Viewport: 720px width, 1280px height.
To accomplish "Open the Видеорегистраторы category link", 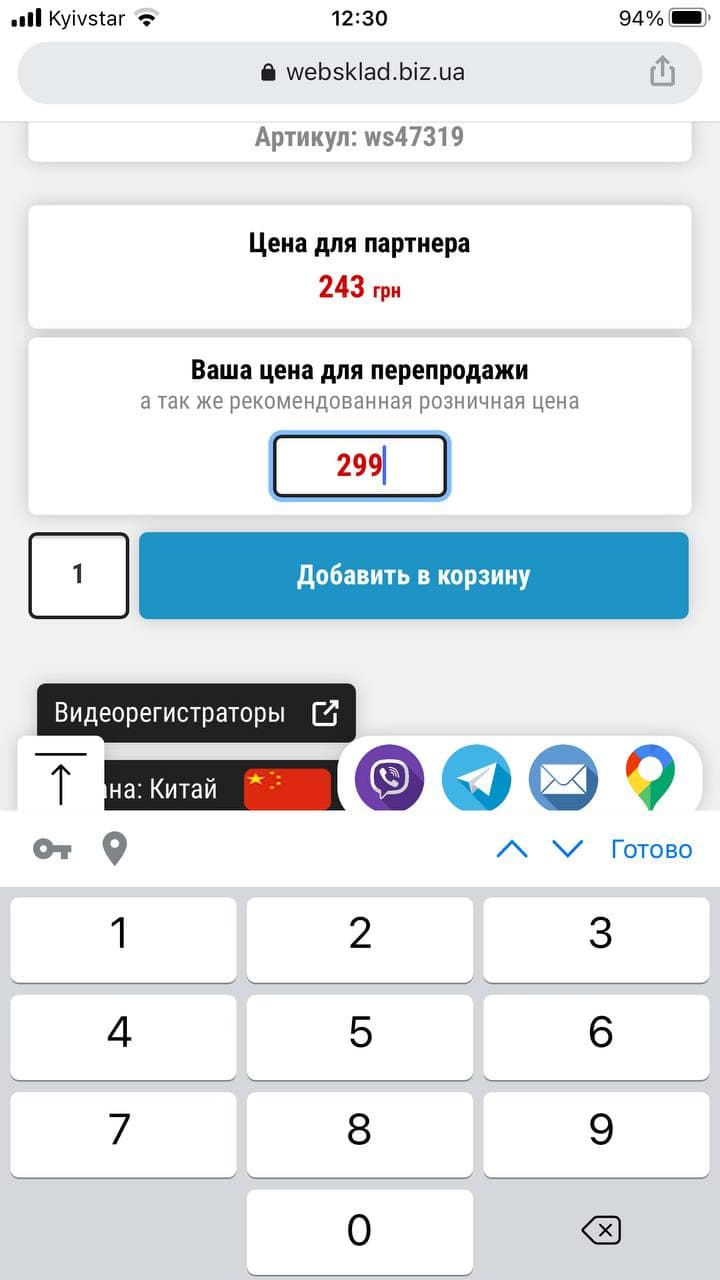I will coord(196,713).
